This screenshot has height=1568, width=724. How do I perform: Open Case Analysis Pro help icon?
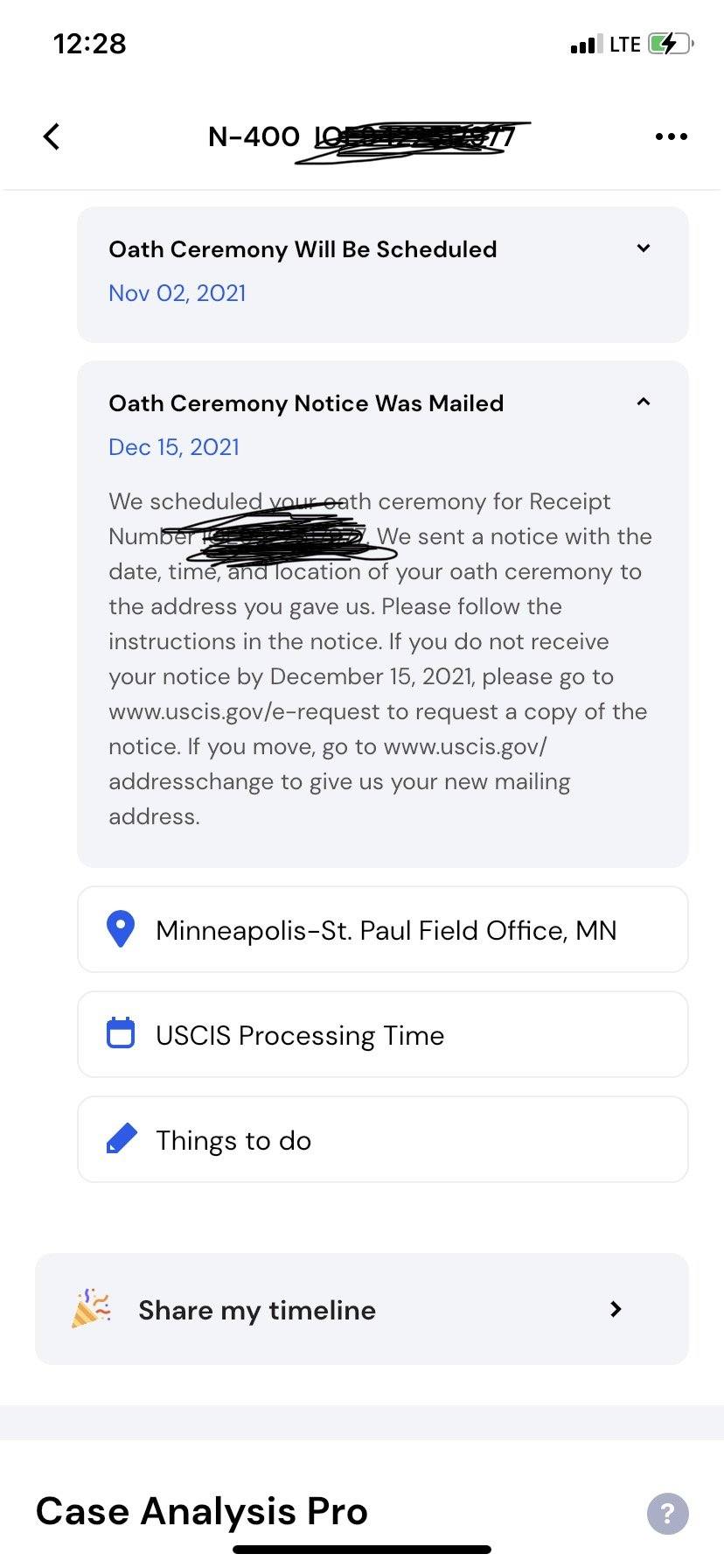(x=668, y=1513)
